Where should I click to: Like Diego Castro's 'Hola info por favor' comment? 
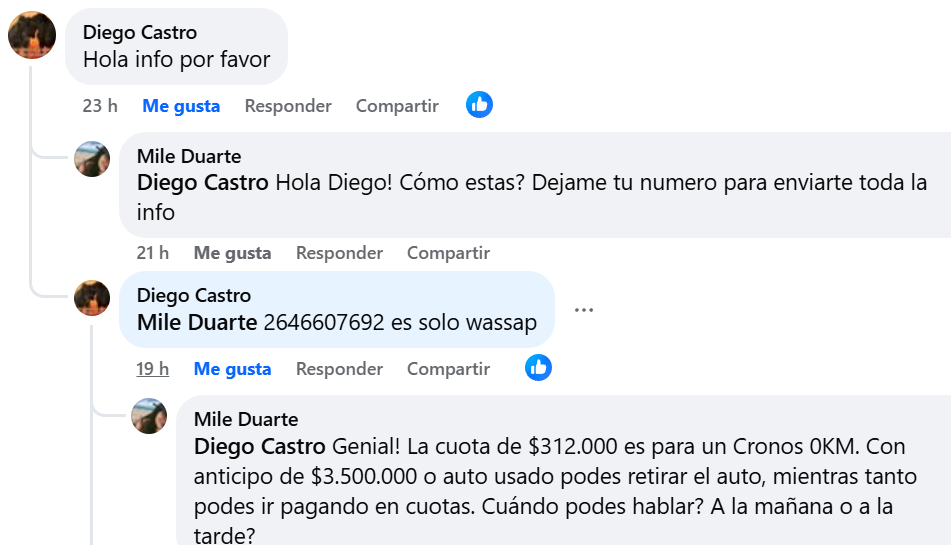pyautogui.click(x=181, y=106)
